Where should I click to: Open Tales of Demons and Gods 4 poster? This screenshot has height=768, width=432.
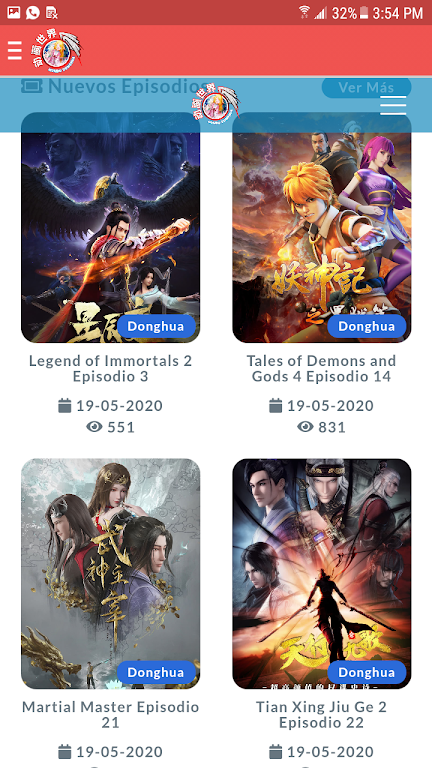322,227
